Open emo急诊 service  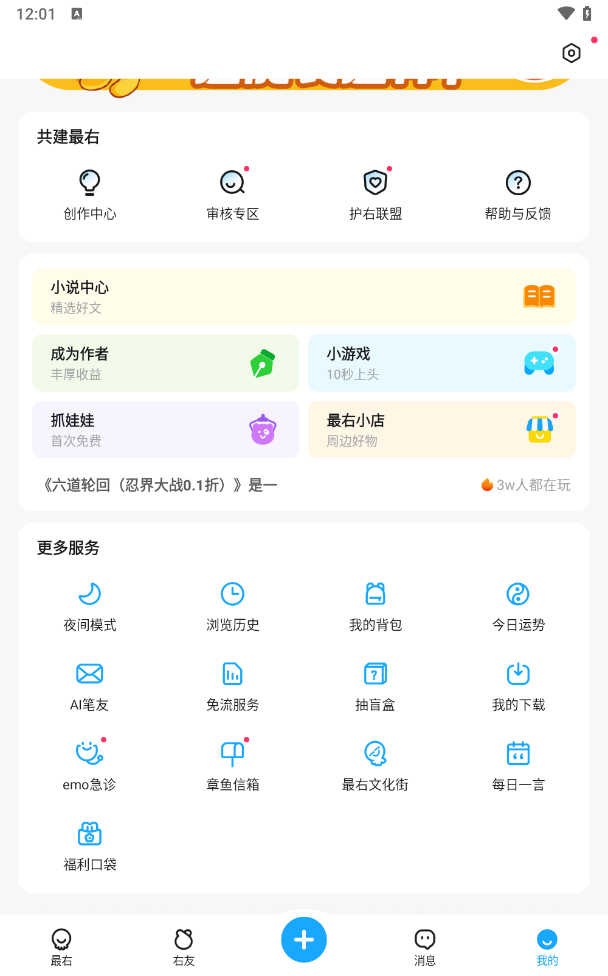90,765
